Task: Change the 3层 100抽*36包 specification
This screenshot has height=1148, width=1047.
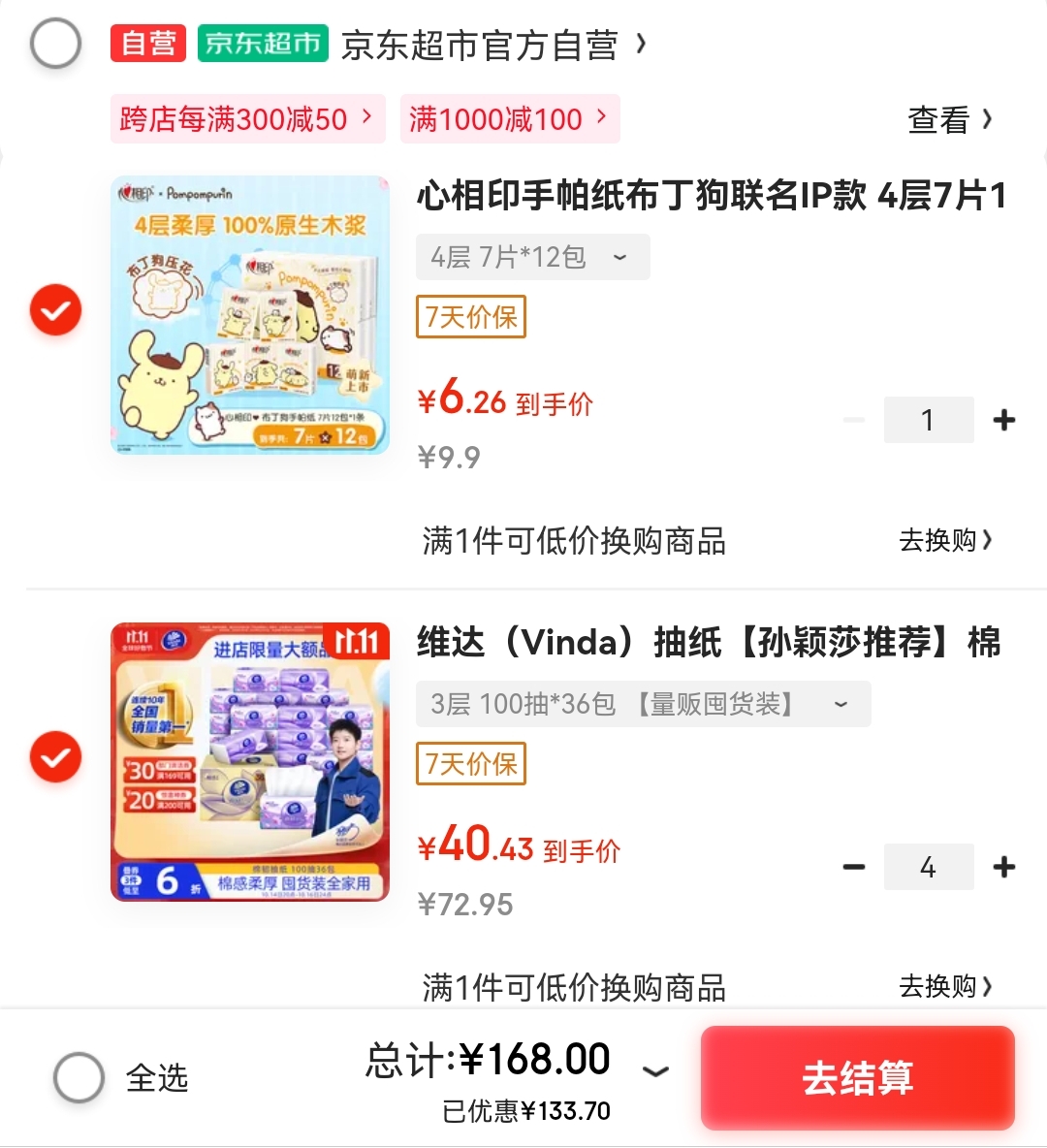Action: [643, 704]
